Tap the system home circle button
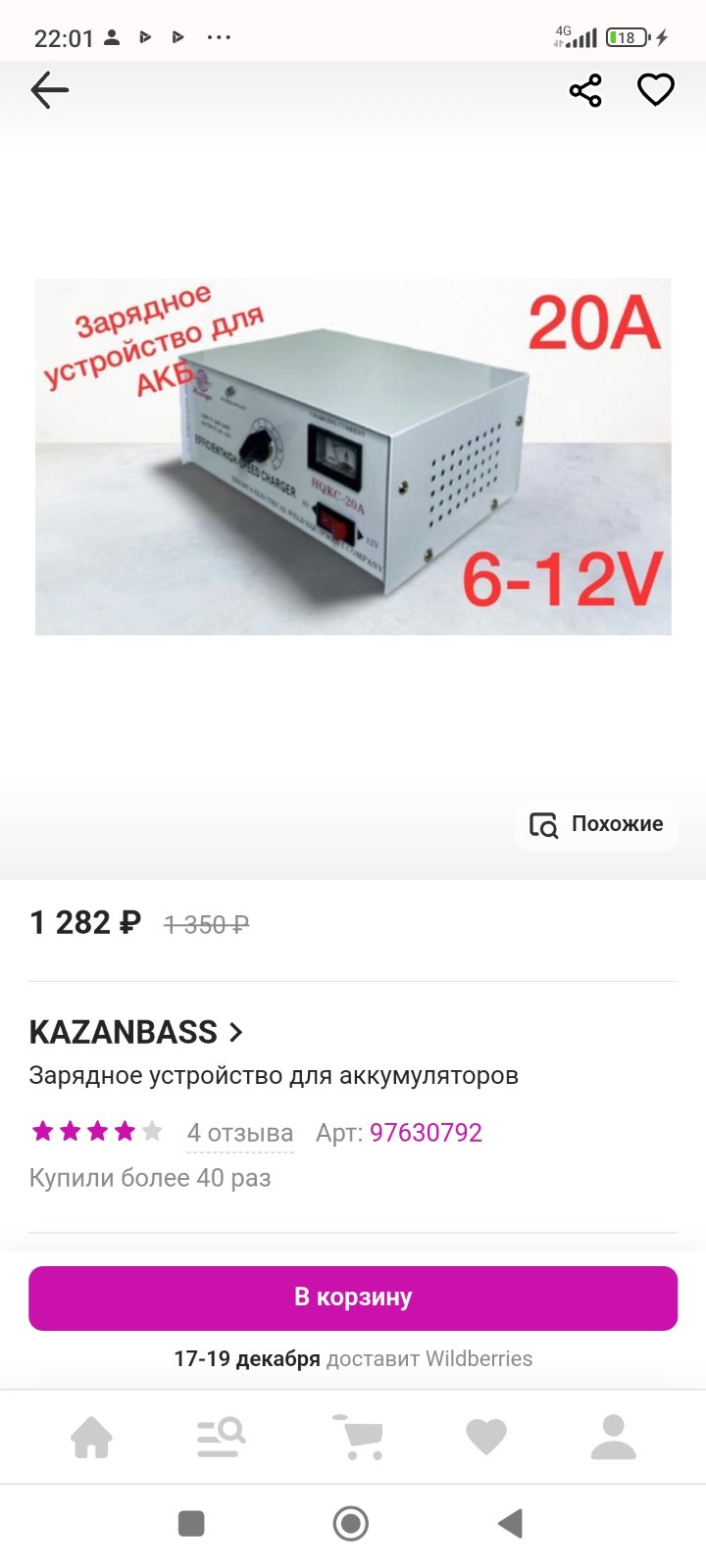Image resolution: width=706 pixels, height=1568 pixels. (351, 1524)
